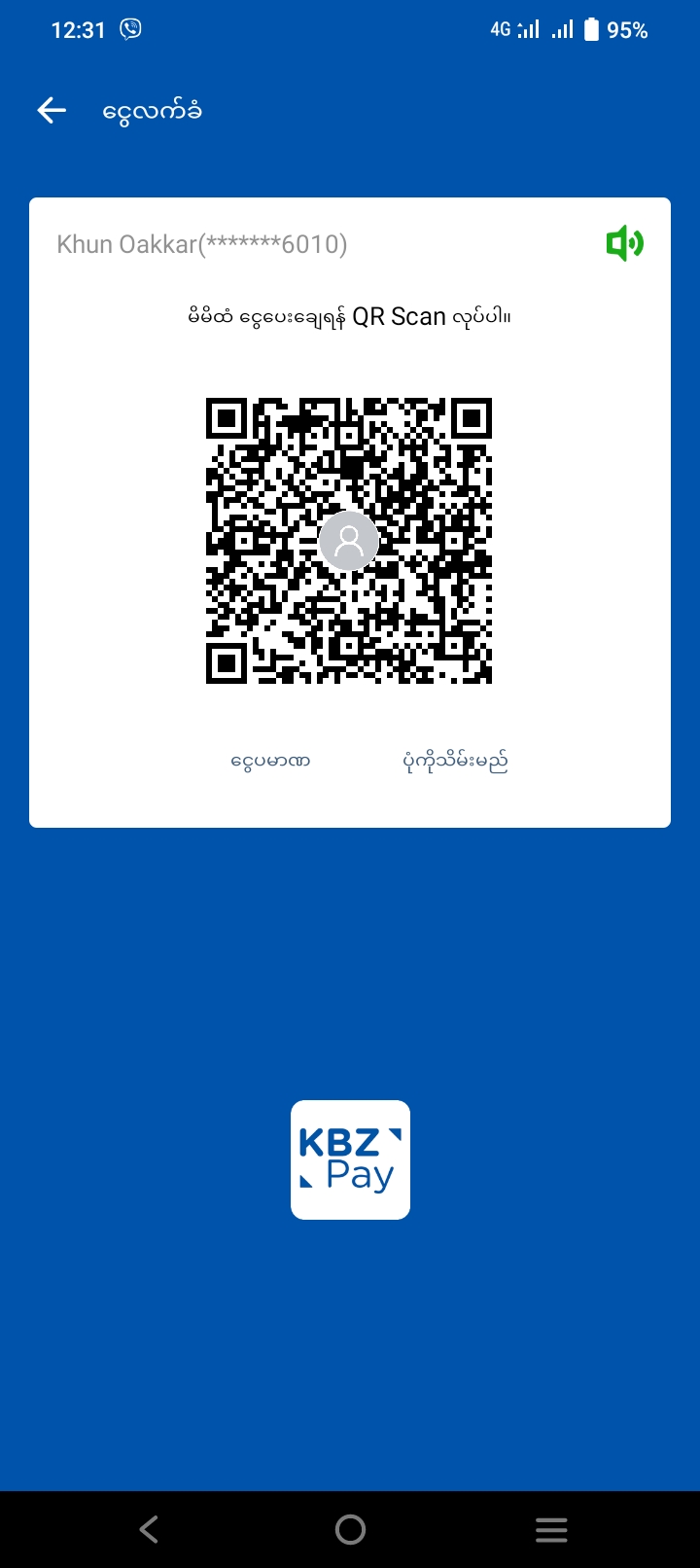Open recent apps from navigation bar
The image size is (700, 1568).
click(x=551, y=1530)
